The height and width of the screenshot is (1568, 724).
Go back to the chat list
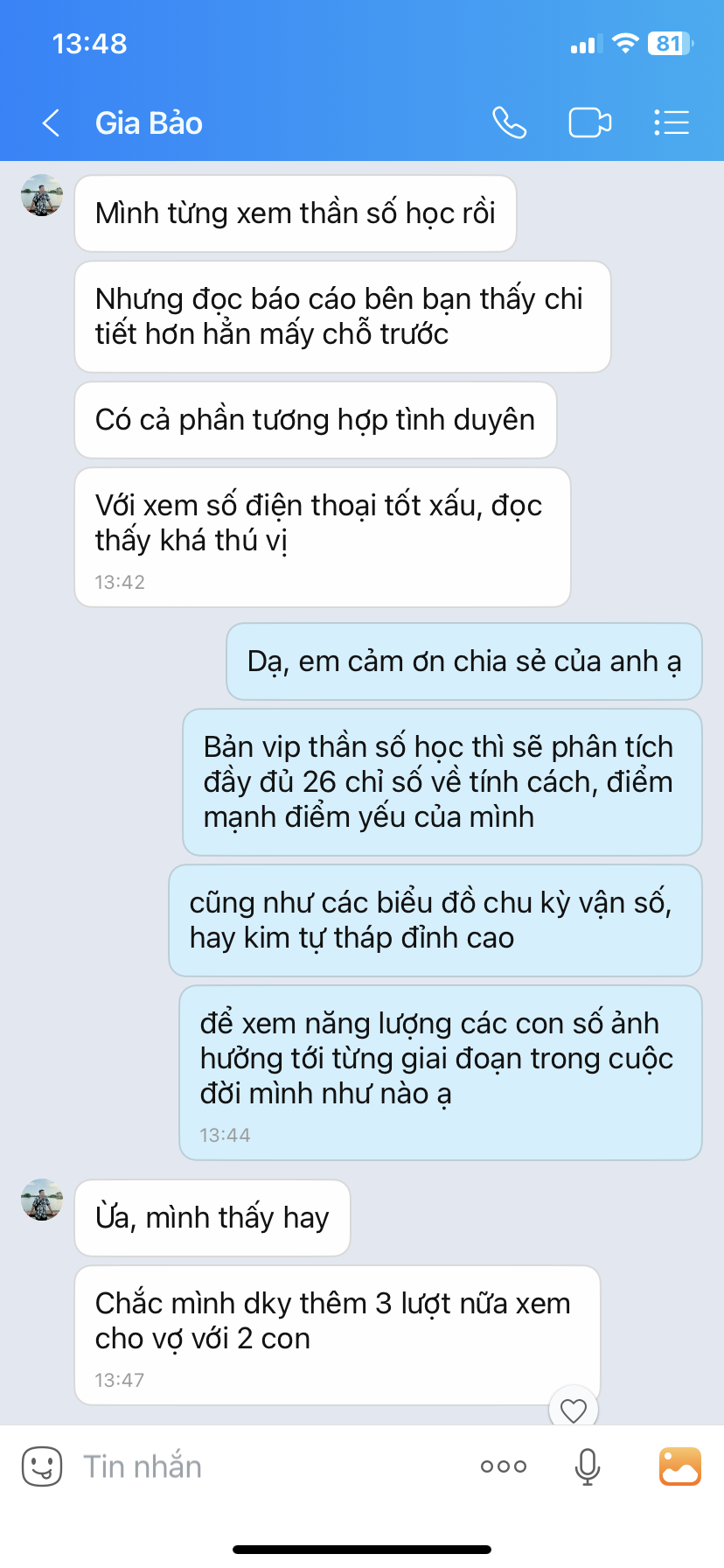pos(51,123)
